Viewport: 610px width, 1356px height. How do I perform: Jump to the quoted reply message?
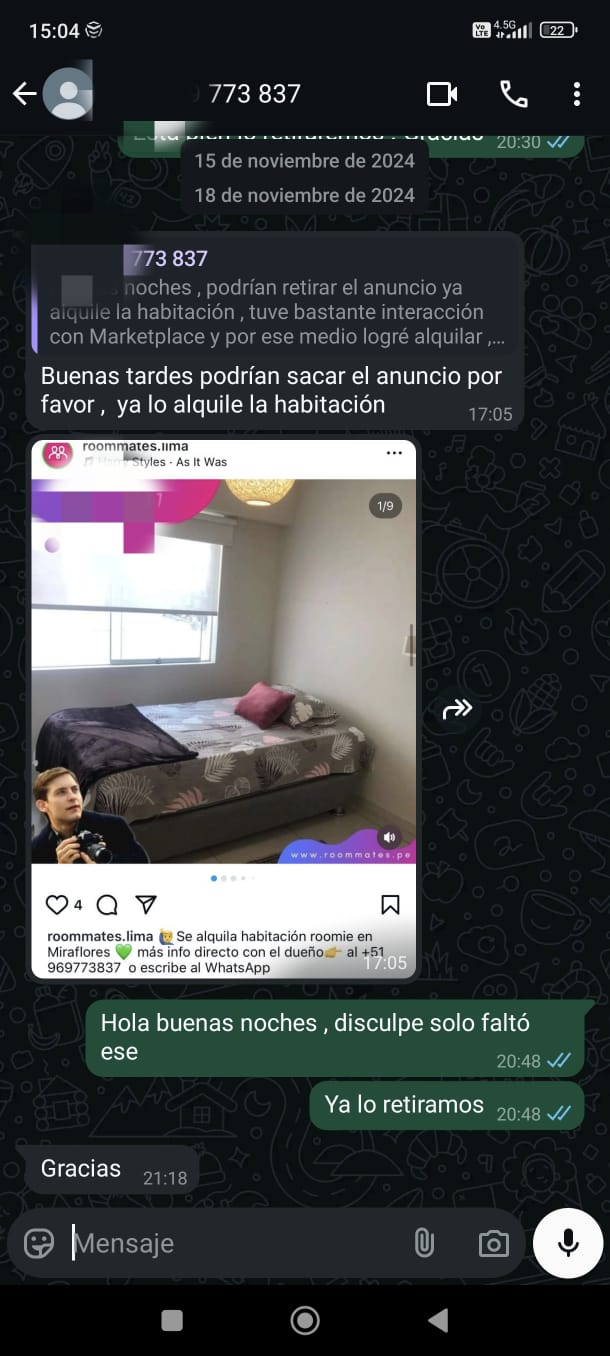tap(275, 298)
